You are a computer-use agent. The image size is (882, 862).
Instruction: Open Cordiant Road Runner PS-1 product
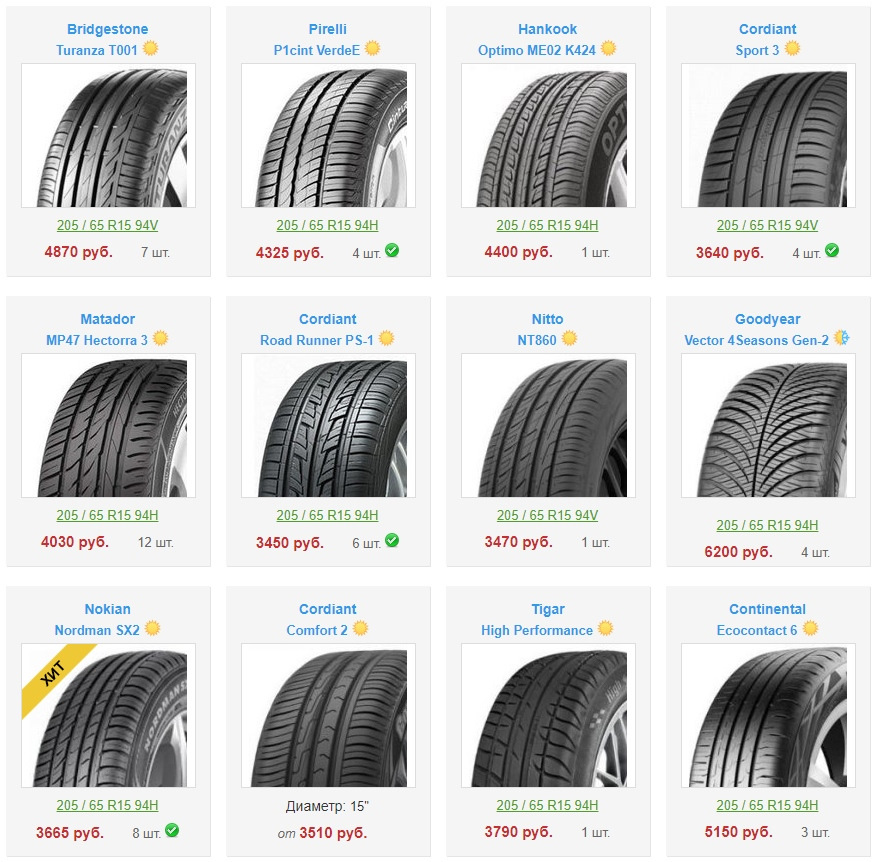[x=317, y=340]
